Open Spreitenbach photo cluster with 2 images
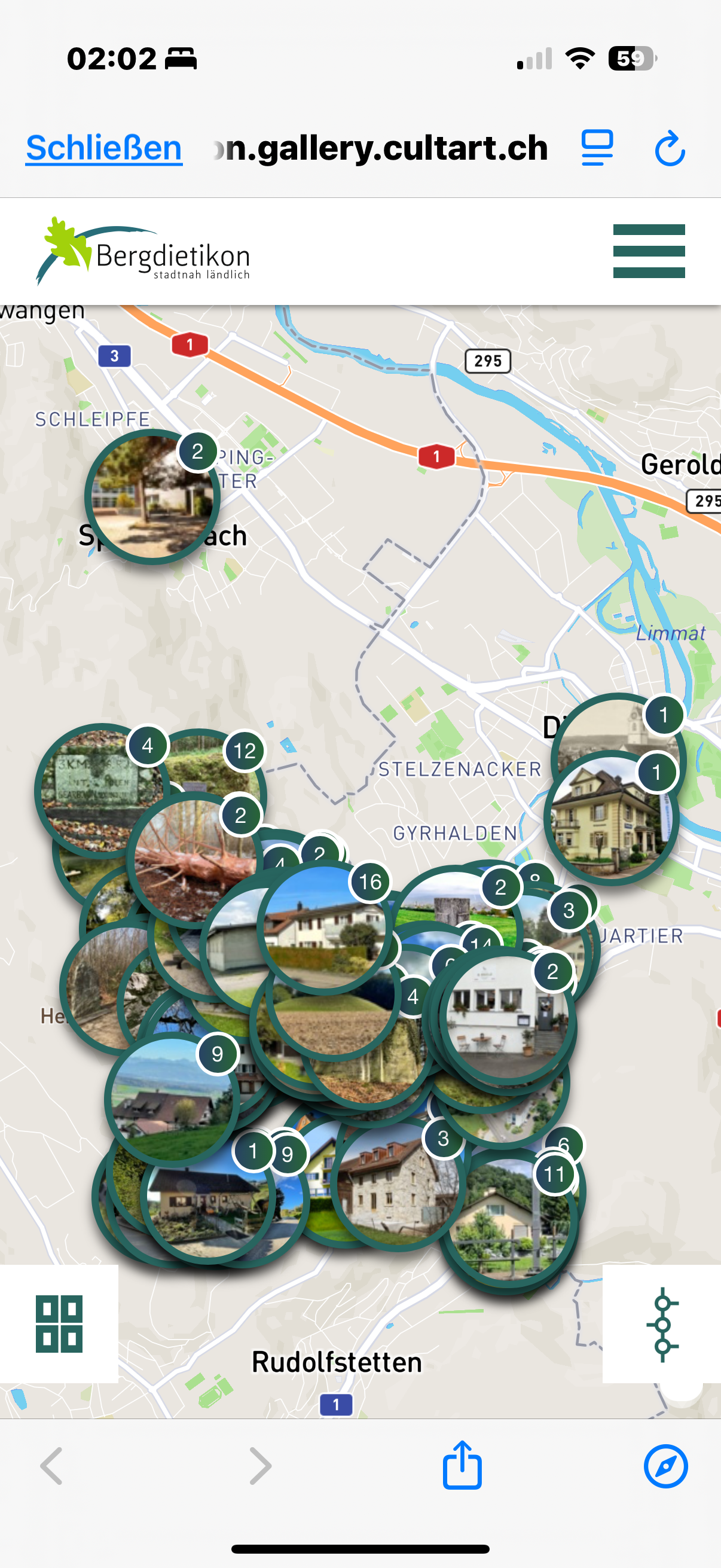 click(151, 498)
